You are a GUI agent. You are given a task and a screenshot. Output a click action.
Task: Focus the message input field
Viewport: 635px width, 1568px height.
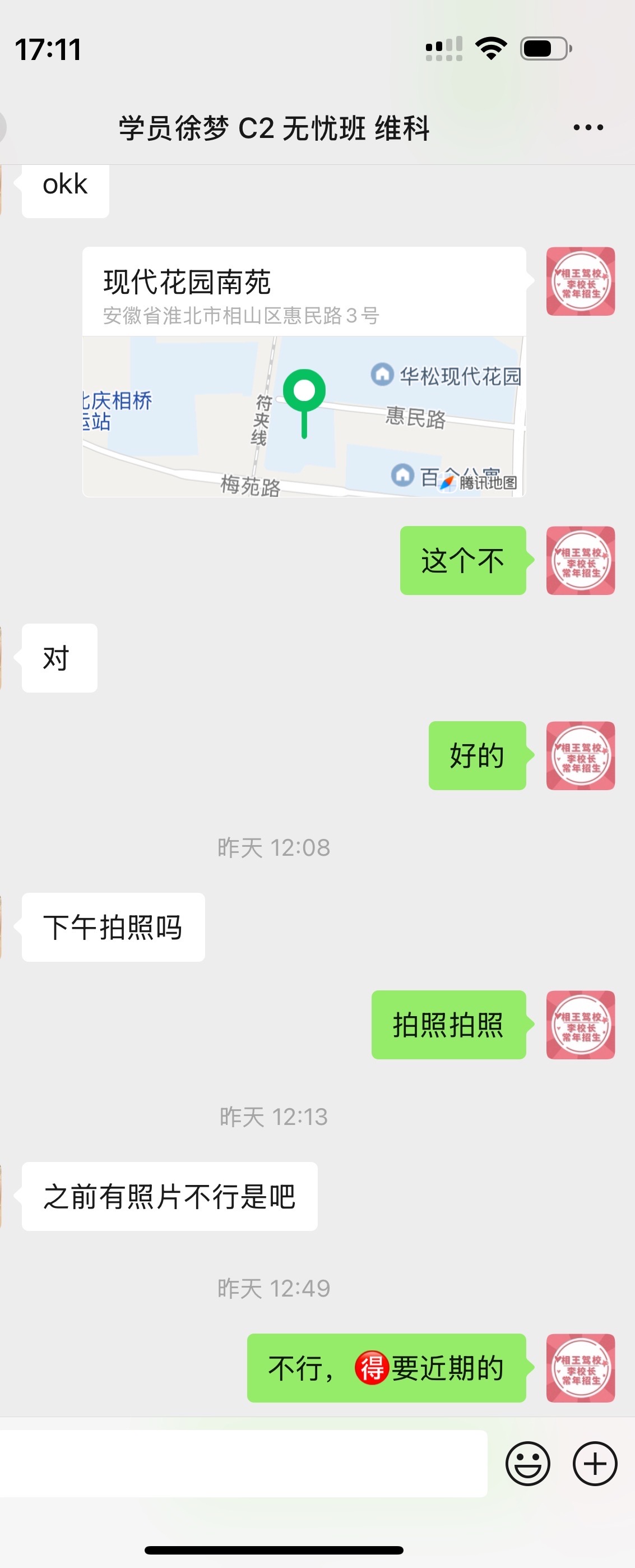point(243,1463)
